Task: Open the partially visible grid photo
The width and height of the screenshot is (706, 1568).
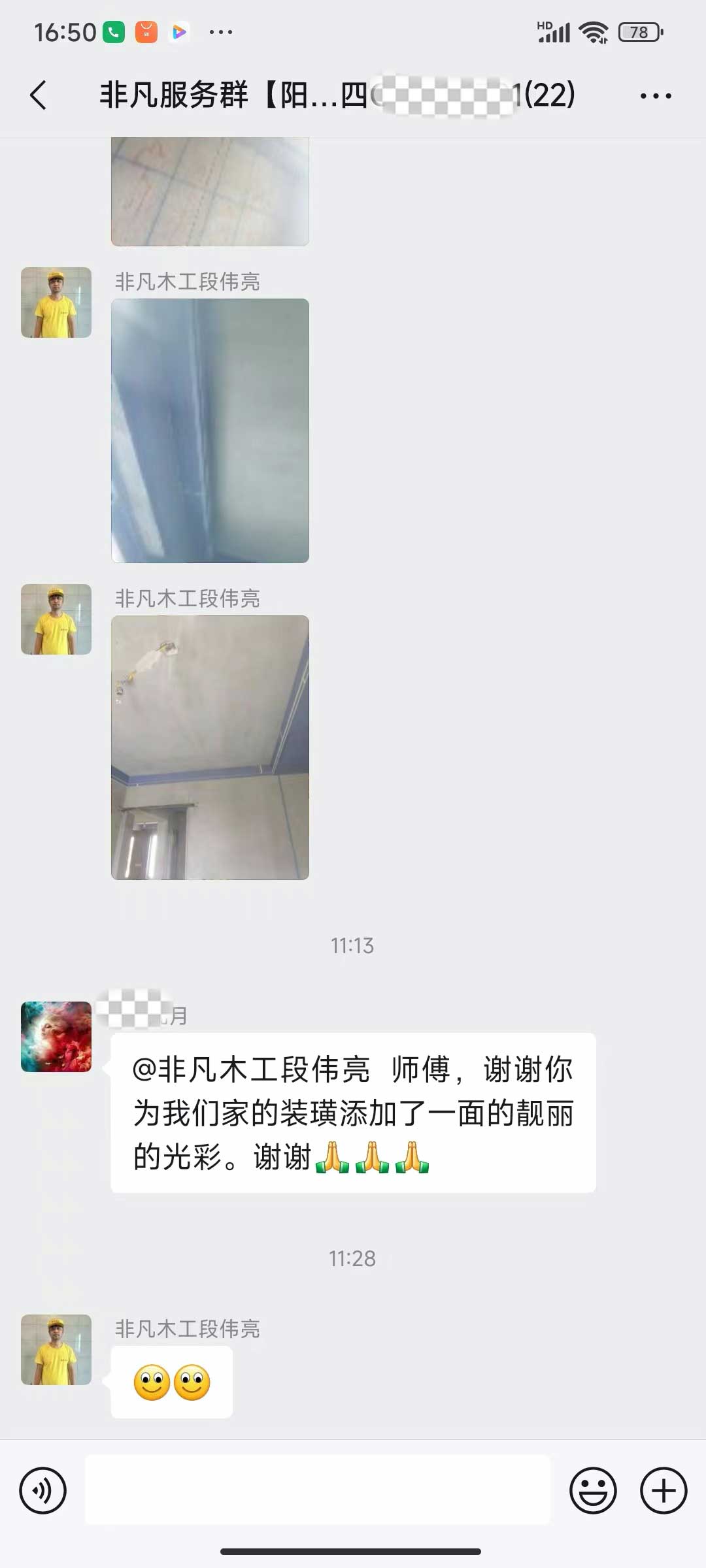Action: pyautogui.click(x=210, y=191)
